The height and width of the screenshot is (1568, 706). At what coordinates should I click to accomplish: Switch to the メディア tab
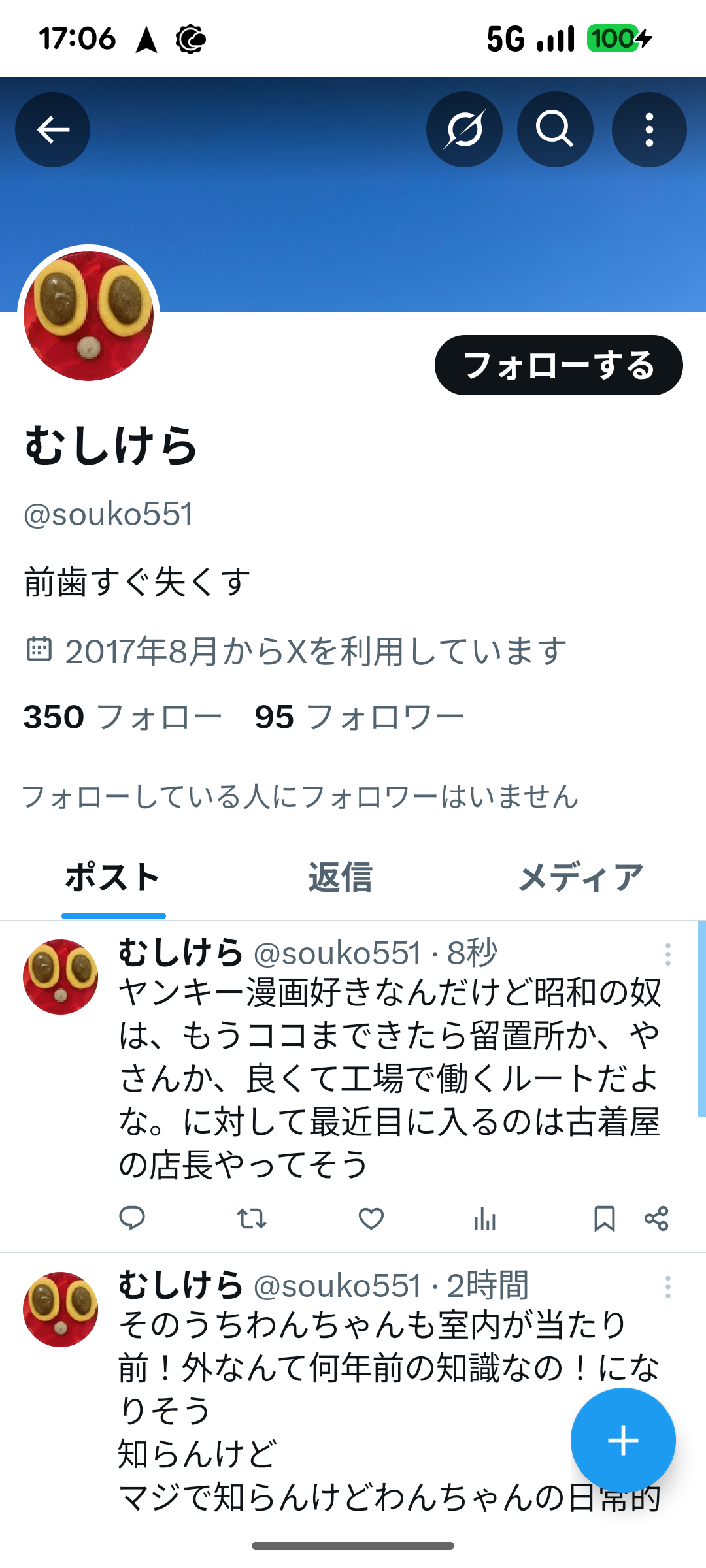pos(580,877)
